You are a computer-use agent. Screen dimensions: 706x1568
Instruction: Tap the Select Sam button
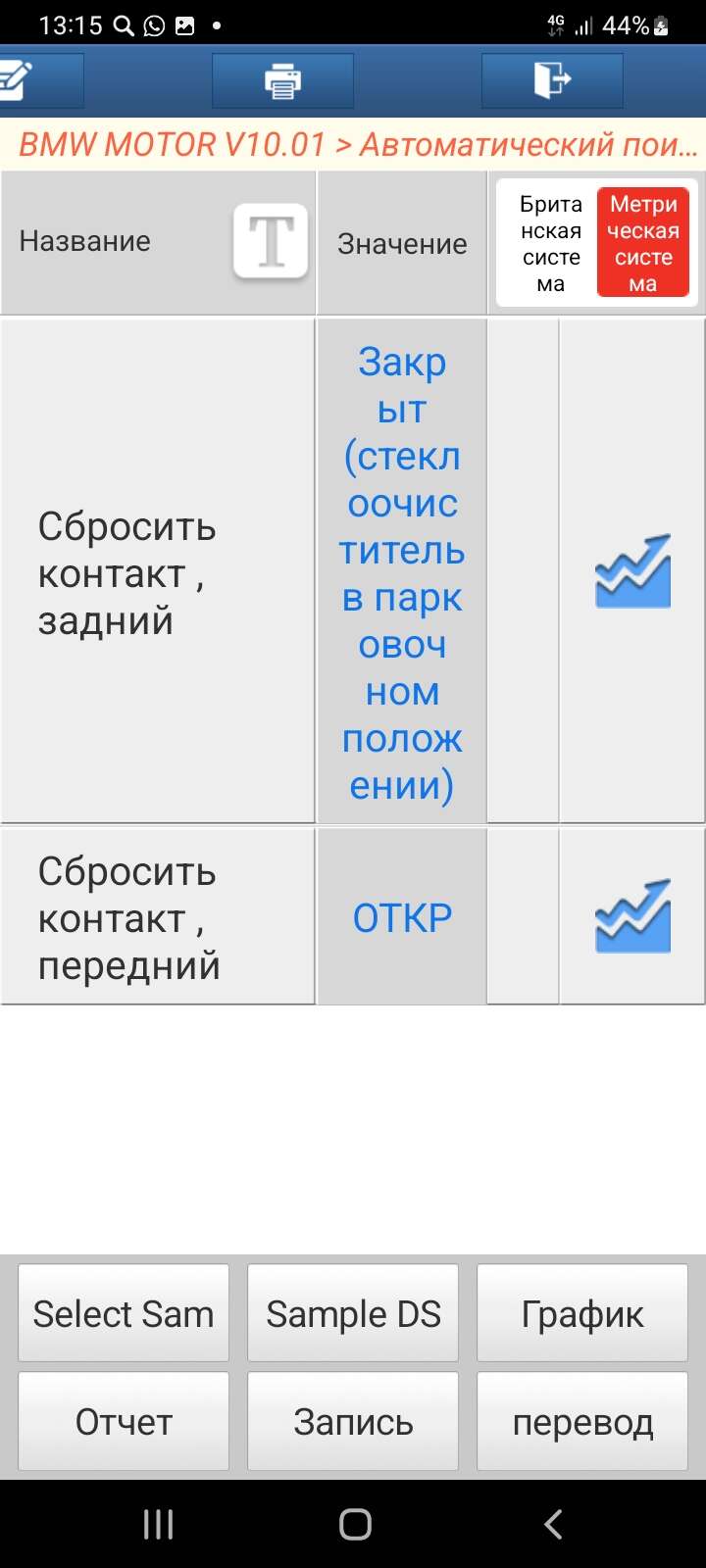tap(124, 1313)
